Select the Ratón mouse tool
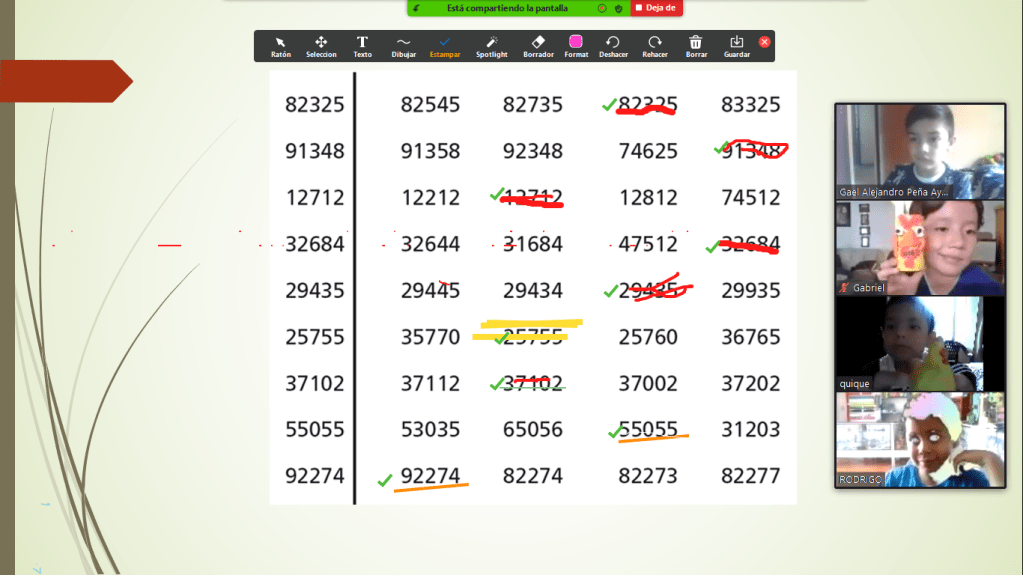 point(281,46)
